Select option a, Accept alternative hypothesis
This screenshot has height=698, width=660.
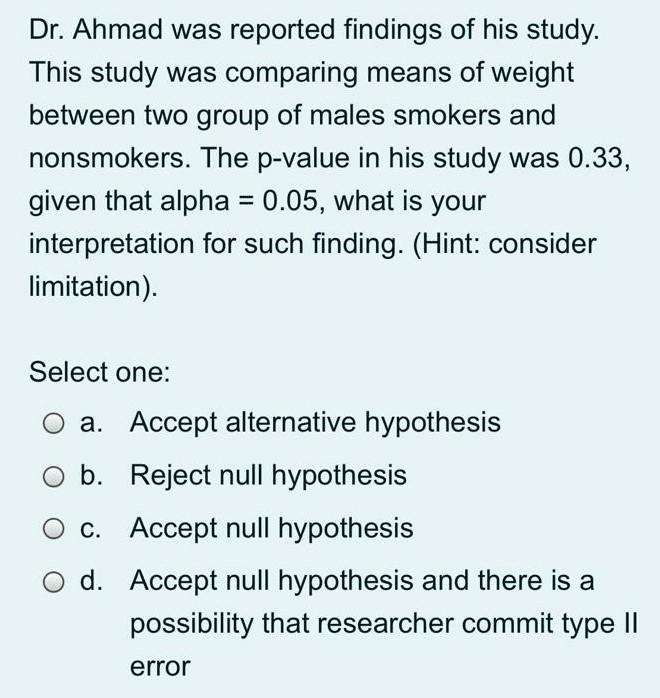54,424
